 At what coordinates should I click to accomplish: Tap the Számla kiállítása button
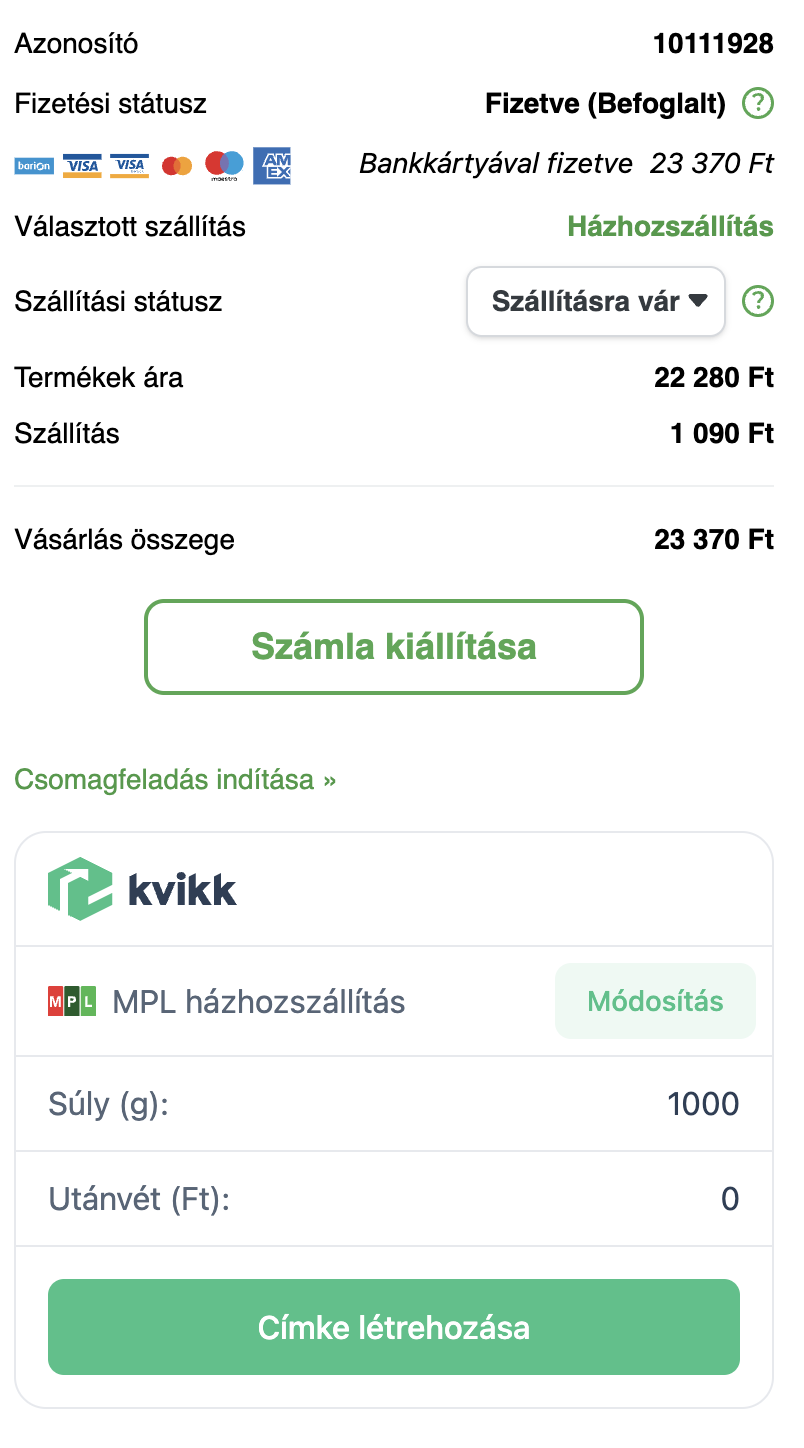click(394, 647)
